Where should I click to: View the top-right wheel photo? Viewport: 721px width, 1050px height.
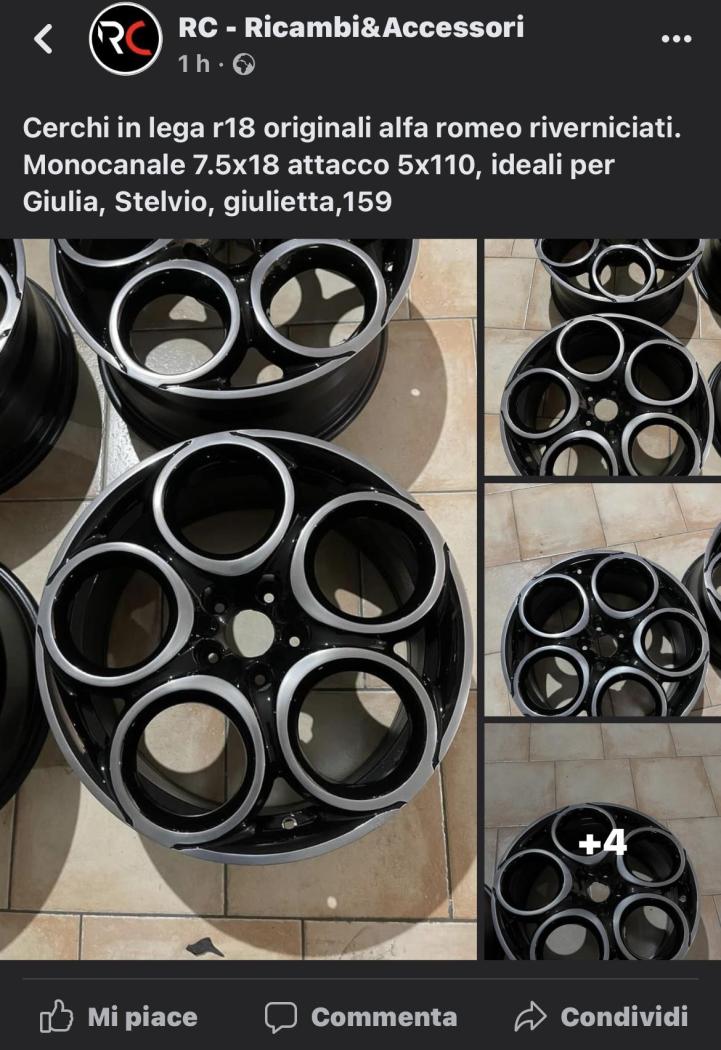(603, 357)
